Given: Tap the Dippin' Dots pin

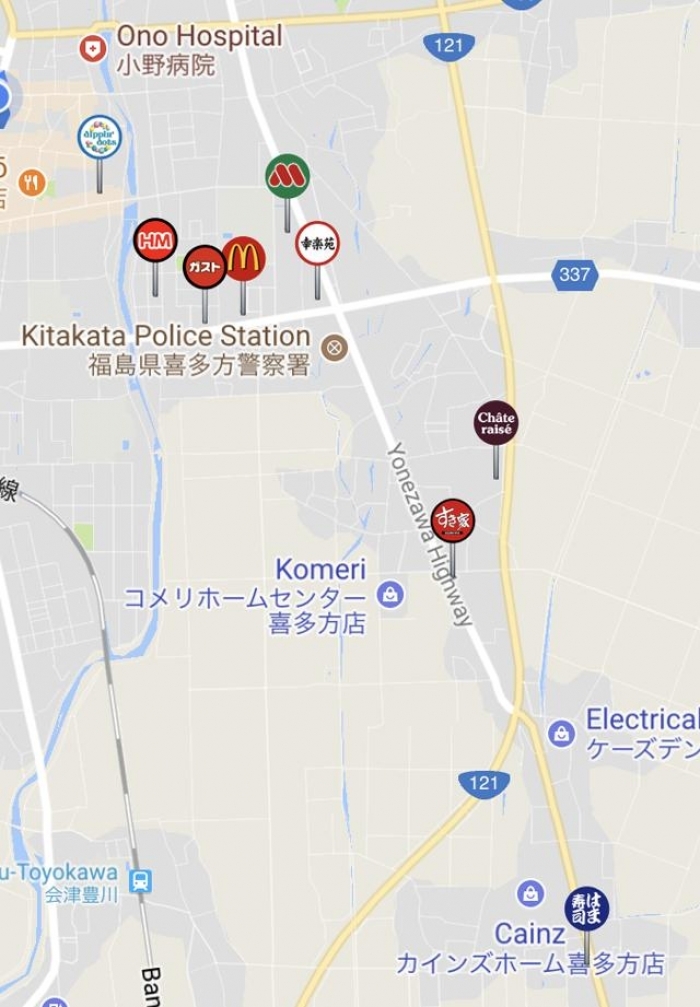Looking at the screenshot, I should [x=99, y=138].
